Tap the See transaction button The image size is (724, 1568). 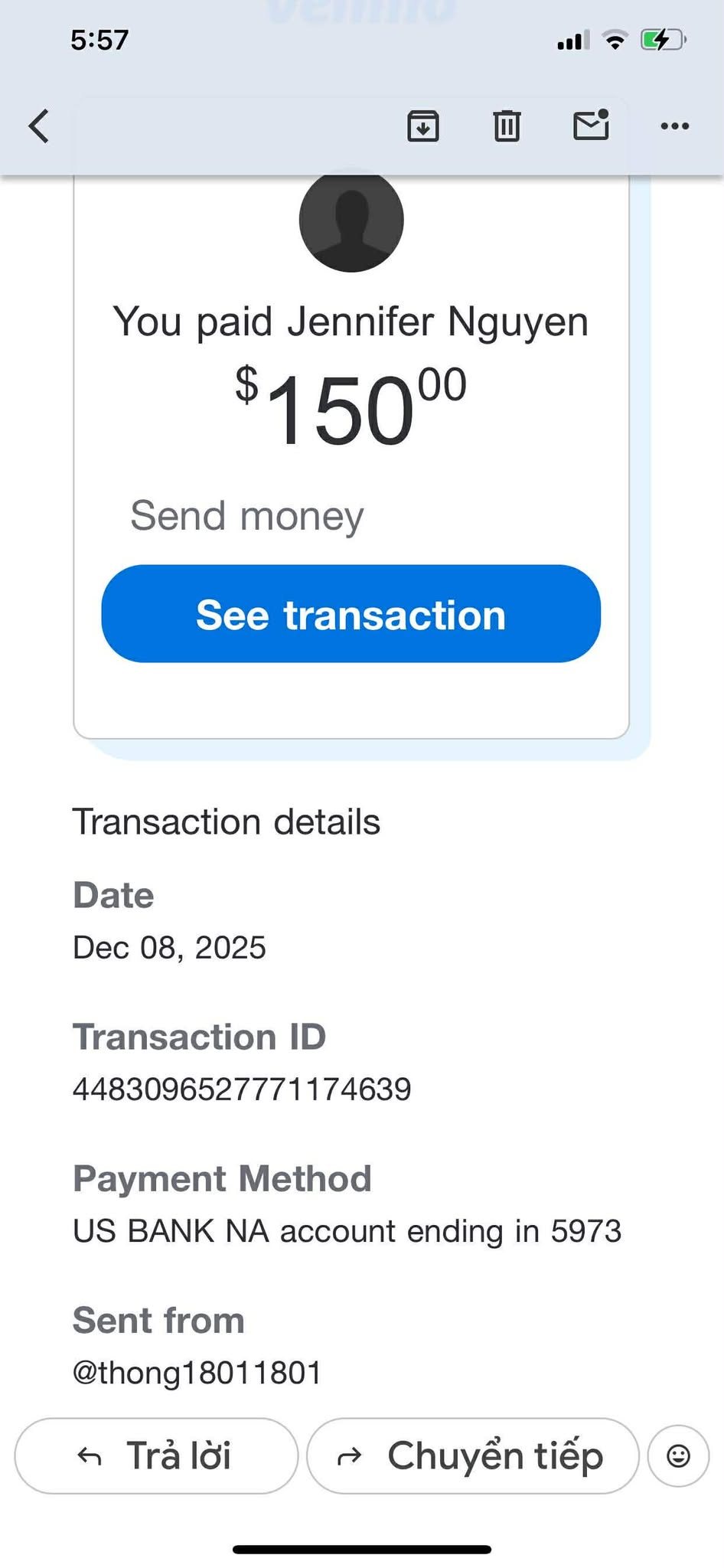pos(351,614)
